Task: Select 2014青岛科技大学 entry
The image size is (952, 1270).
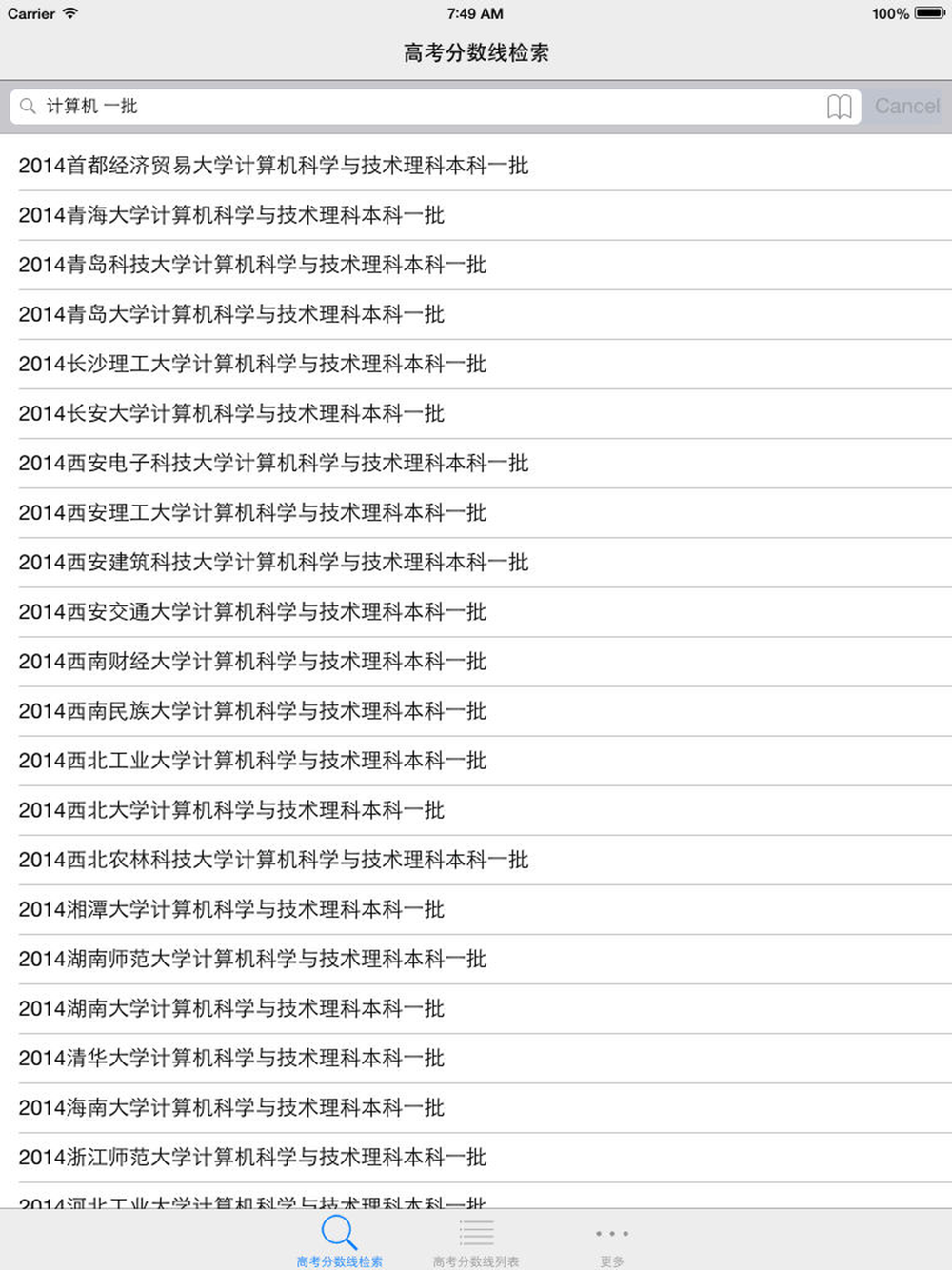Action: pyautogui.click(x=476, y=265)
